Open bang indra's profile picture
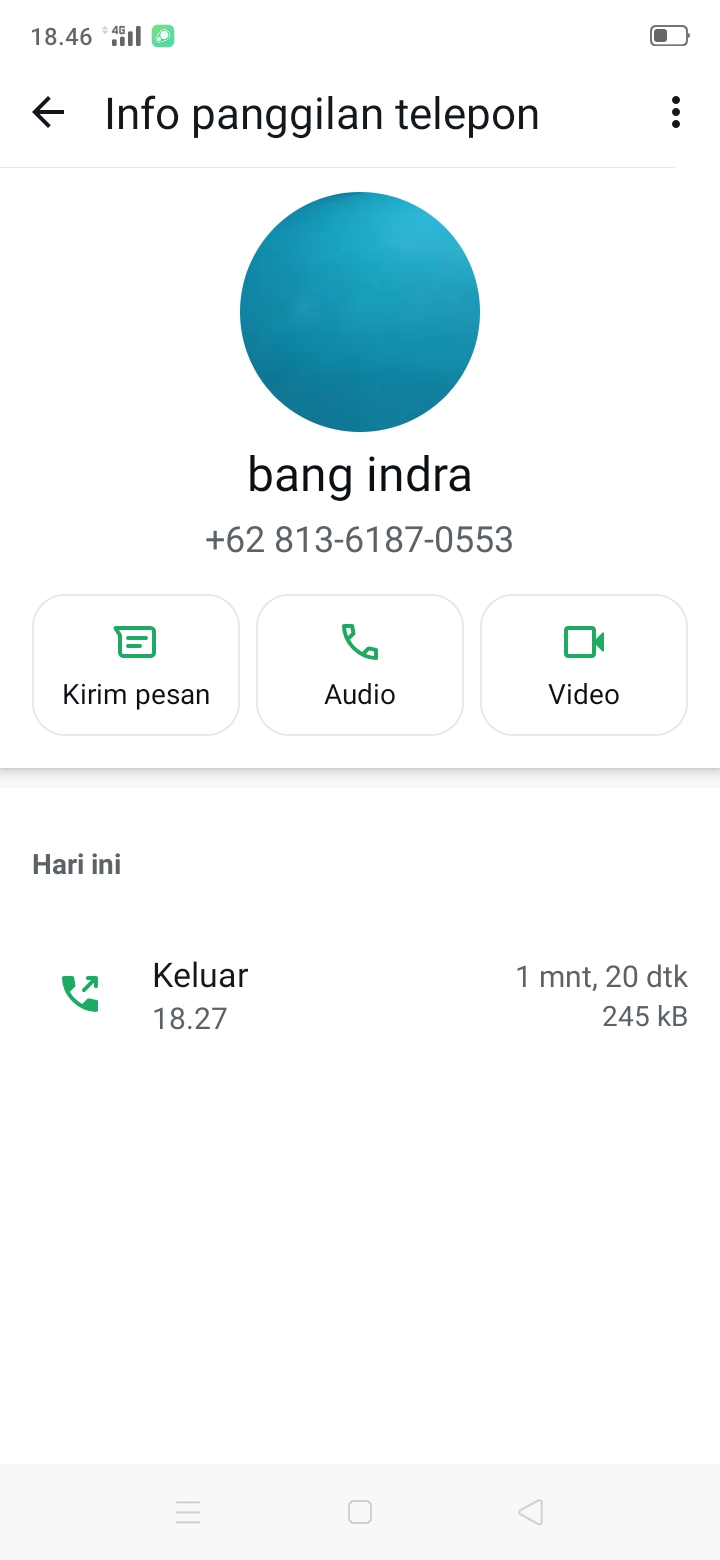720x1560 pixels. (360, 311)
